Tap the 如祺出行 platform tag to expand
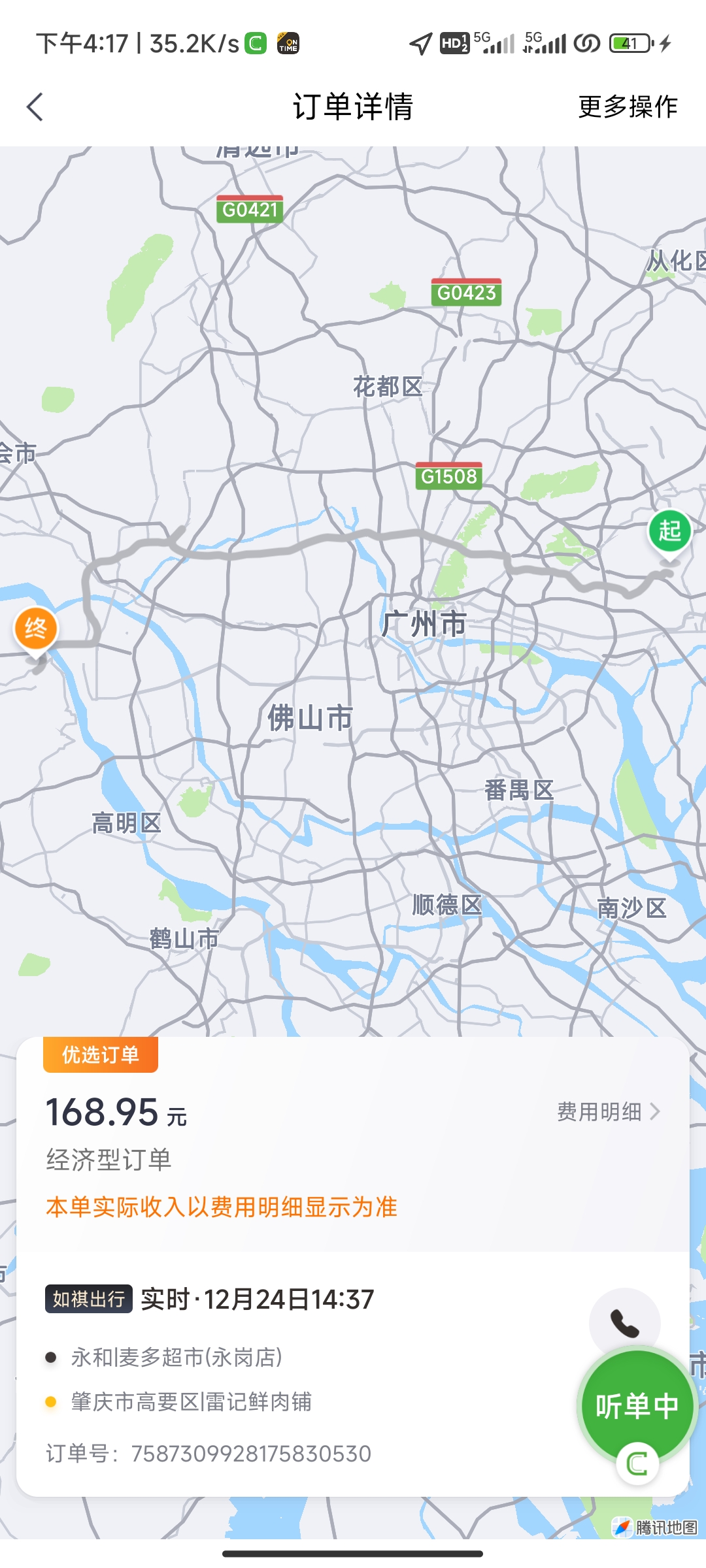Screen dimensions: 706x1568 [88, 1298]
